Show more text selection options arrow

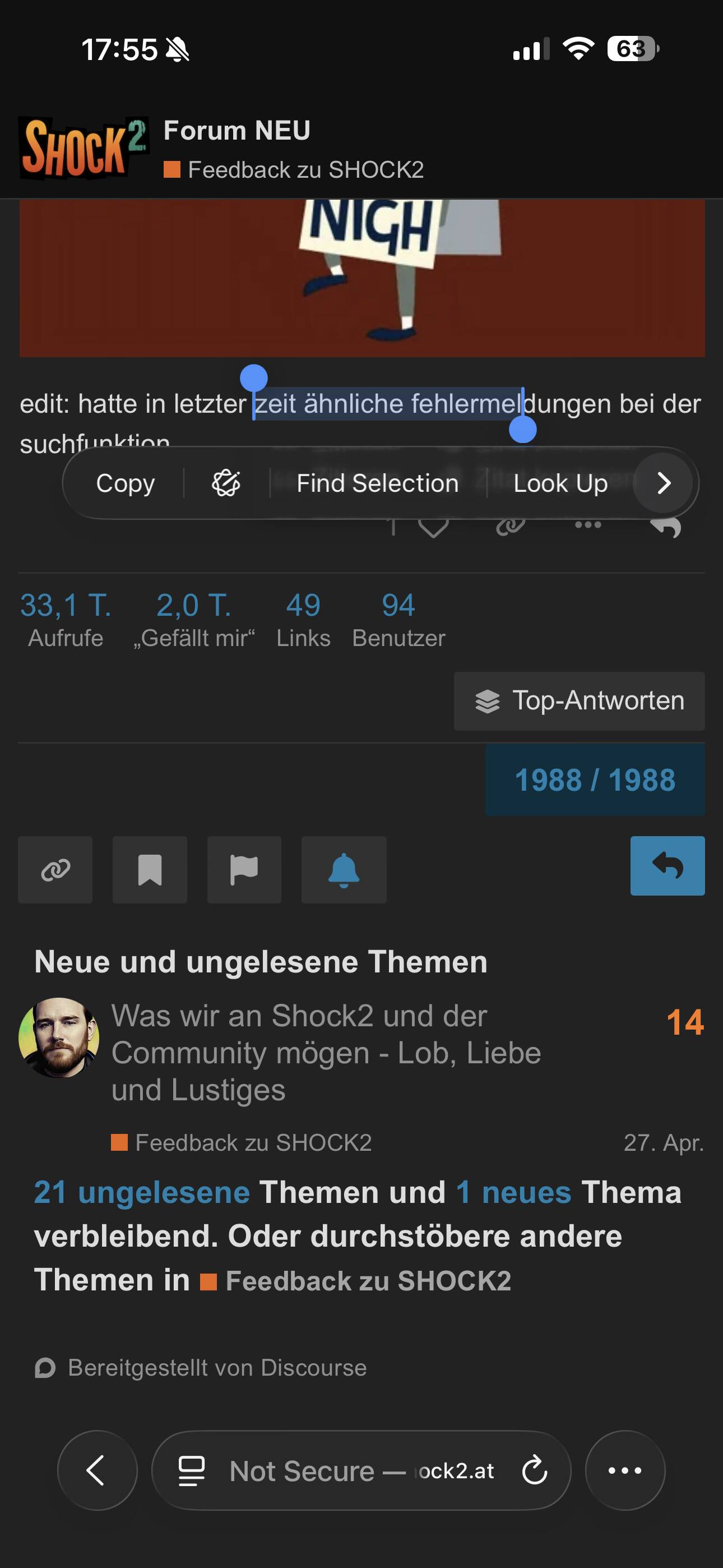[664, 483]
